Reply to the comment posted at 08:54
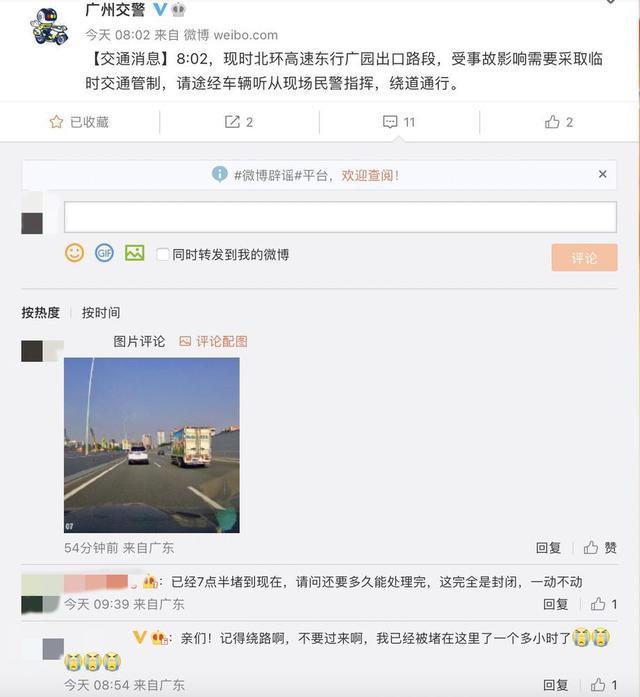The height and width of the screenshot is (697, 640). 555,685
